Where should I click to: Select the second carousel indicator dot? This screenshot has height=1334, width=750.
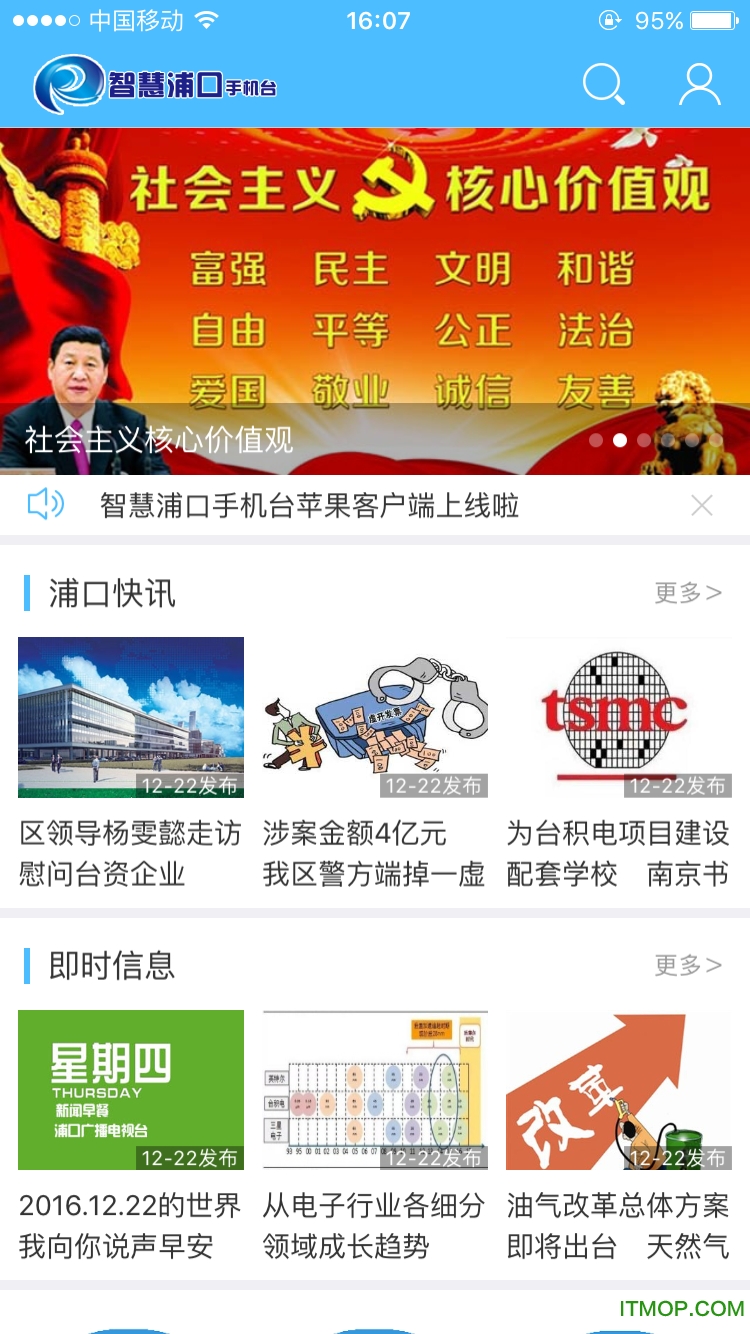[620, 439]
